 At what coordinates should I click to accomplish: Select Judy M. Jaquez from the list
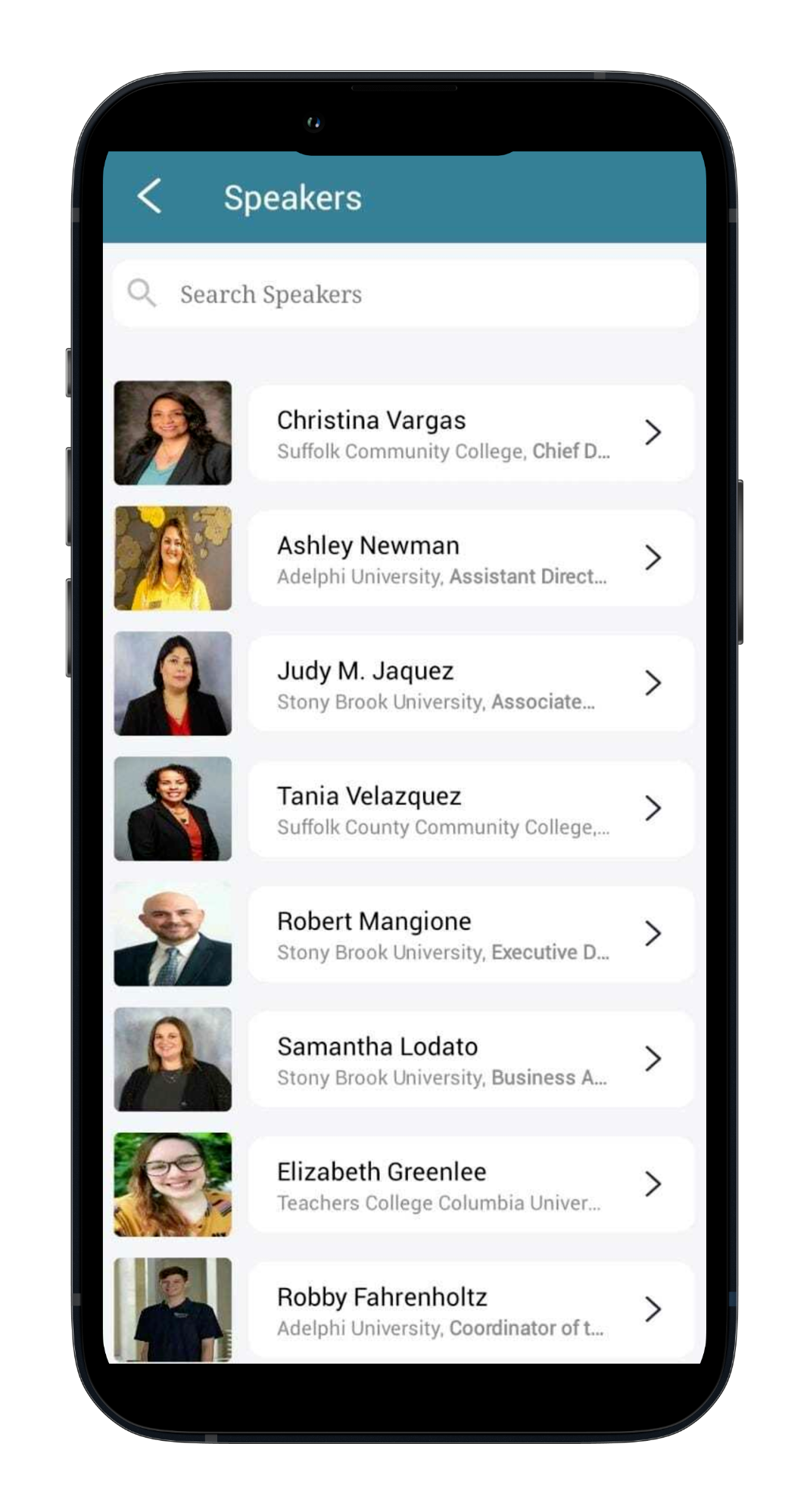click(x=470, y=684)
